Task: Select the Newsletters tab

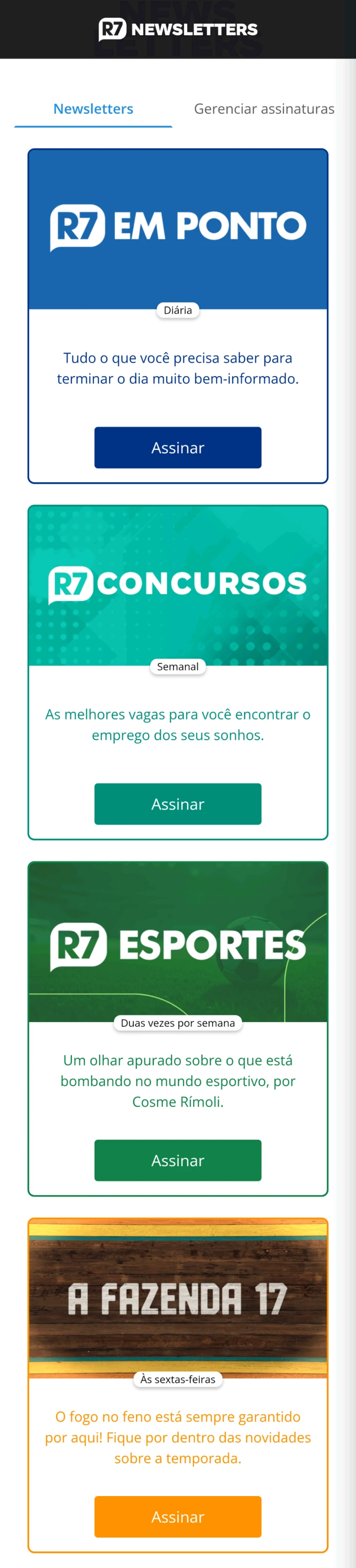Action: (x=93, y=109)
